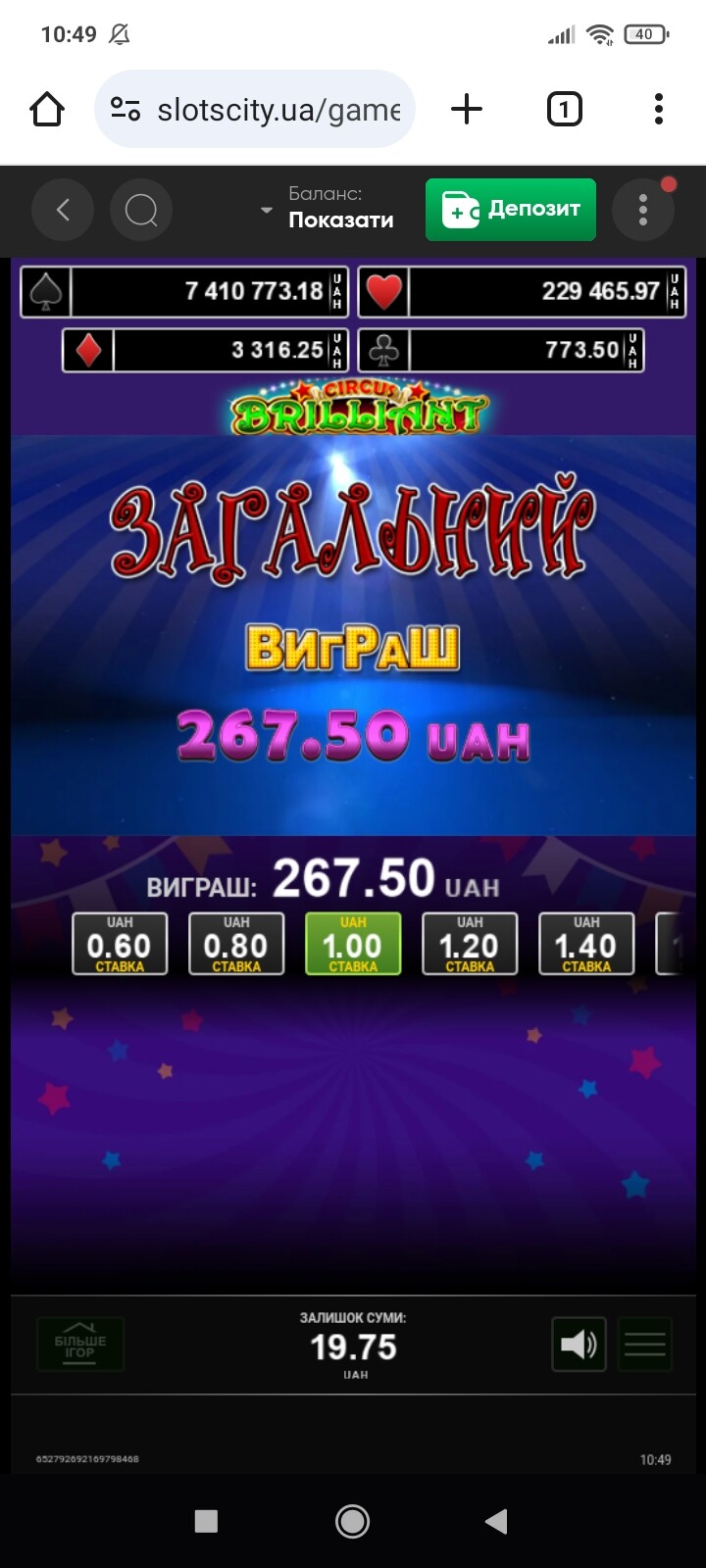Select the 0.80 UAH bet
Screen dimensions: 706x1568
pos(236,945)
